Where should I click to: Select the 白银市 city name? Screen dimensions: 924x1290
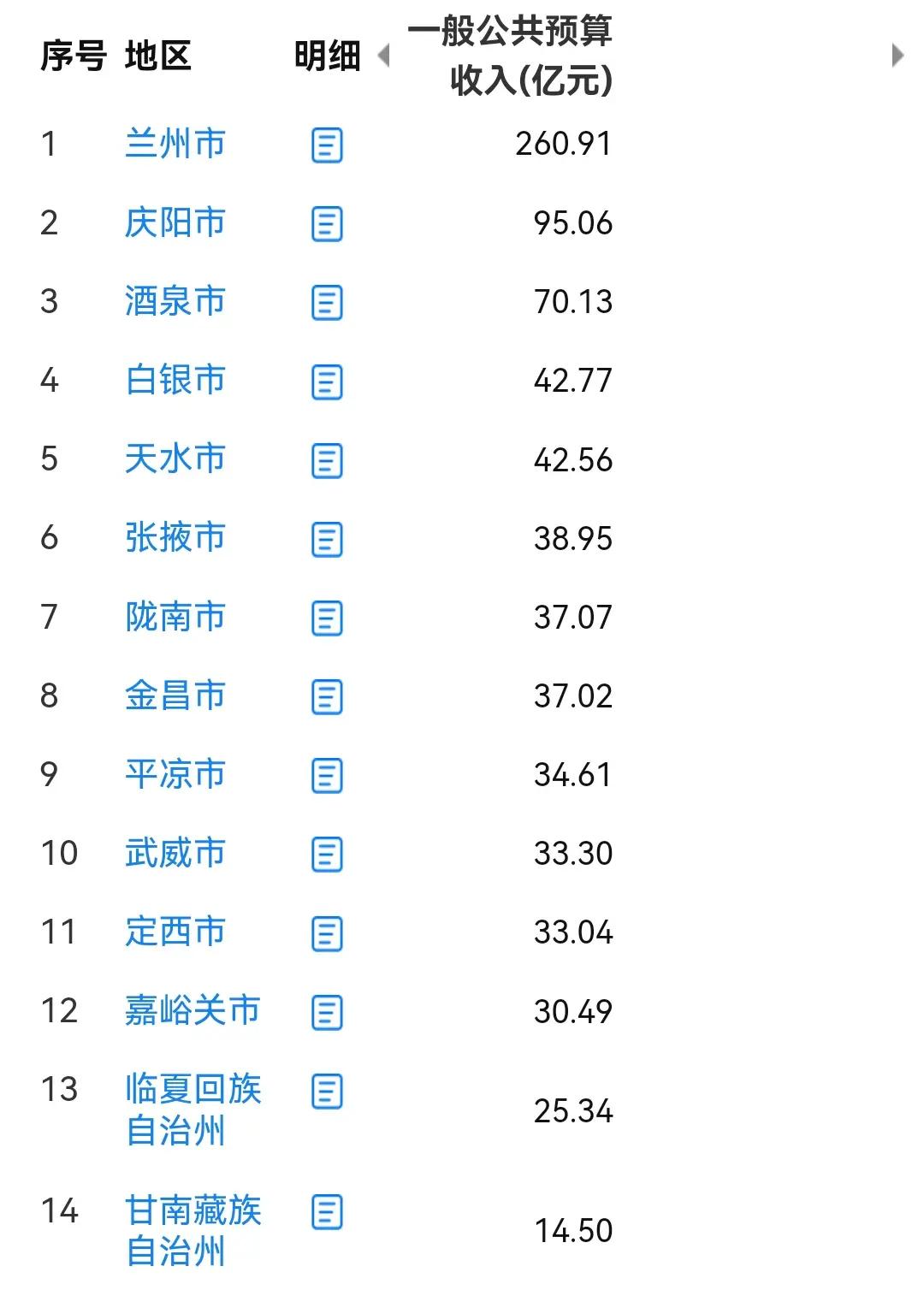[175, 381]
